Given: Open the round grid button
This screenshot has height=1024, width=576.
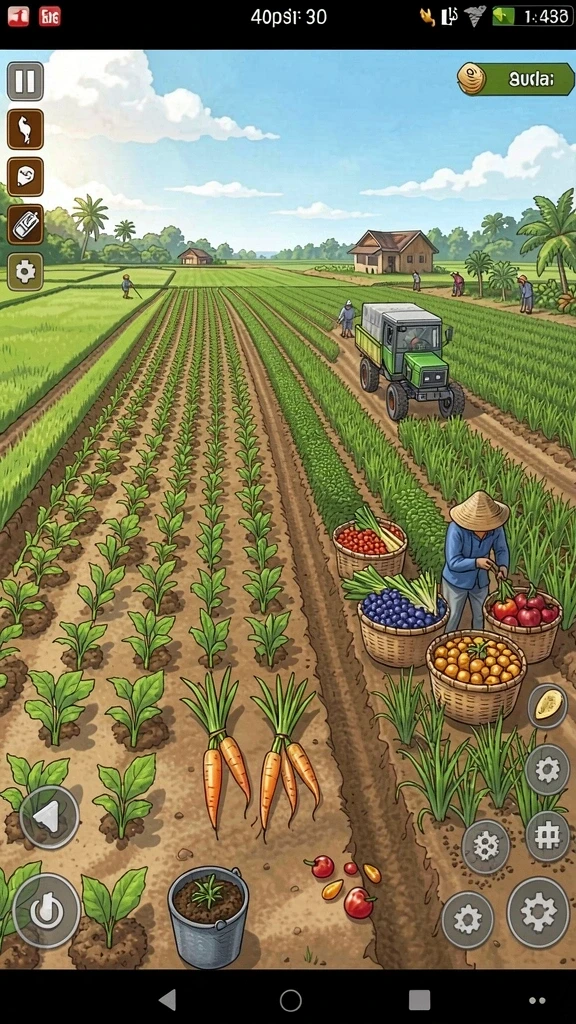Looking at the screenshot, I should pos(548,836).
